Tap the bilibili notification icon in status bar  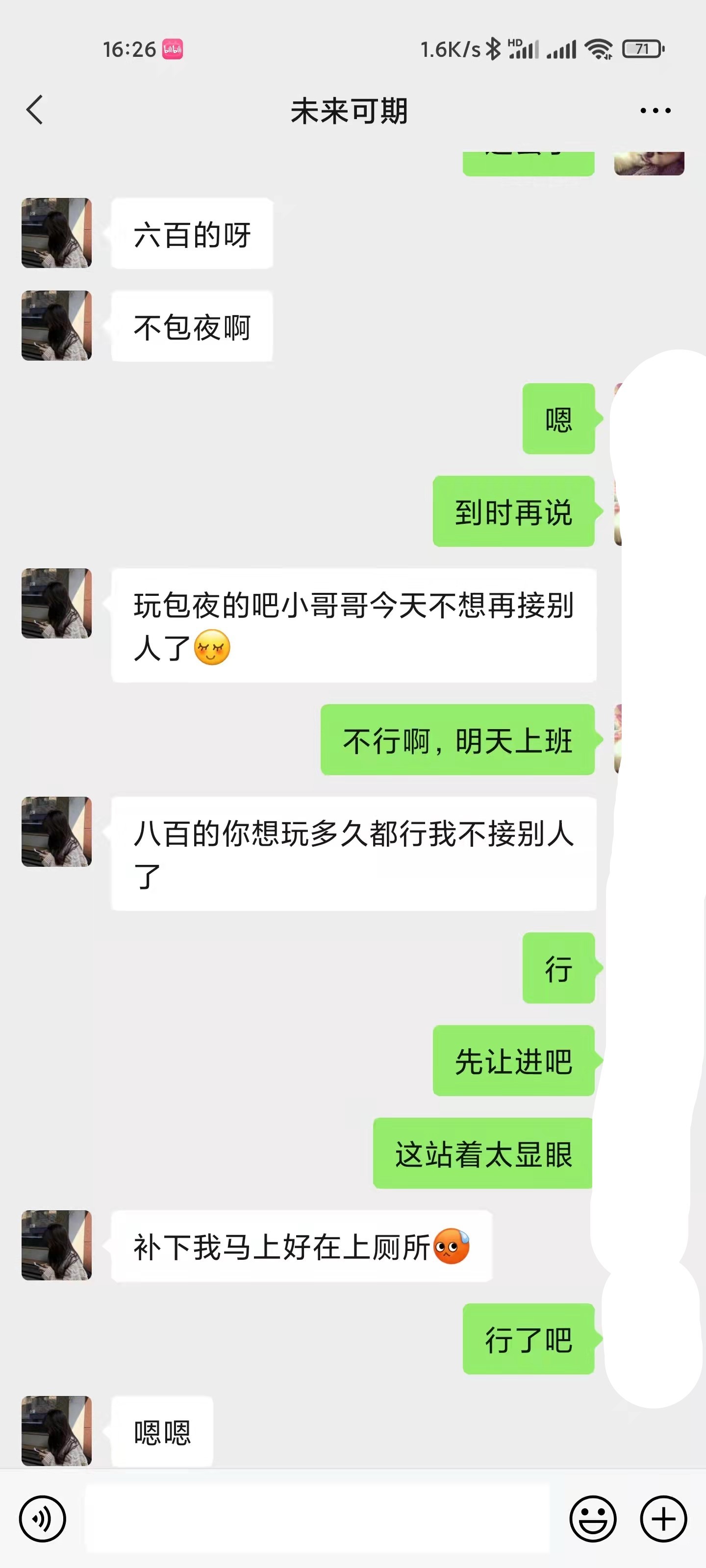coord(174,49)
